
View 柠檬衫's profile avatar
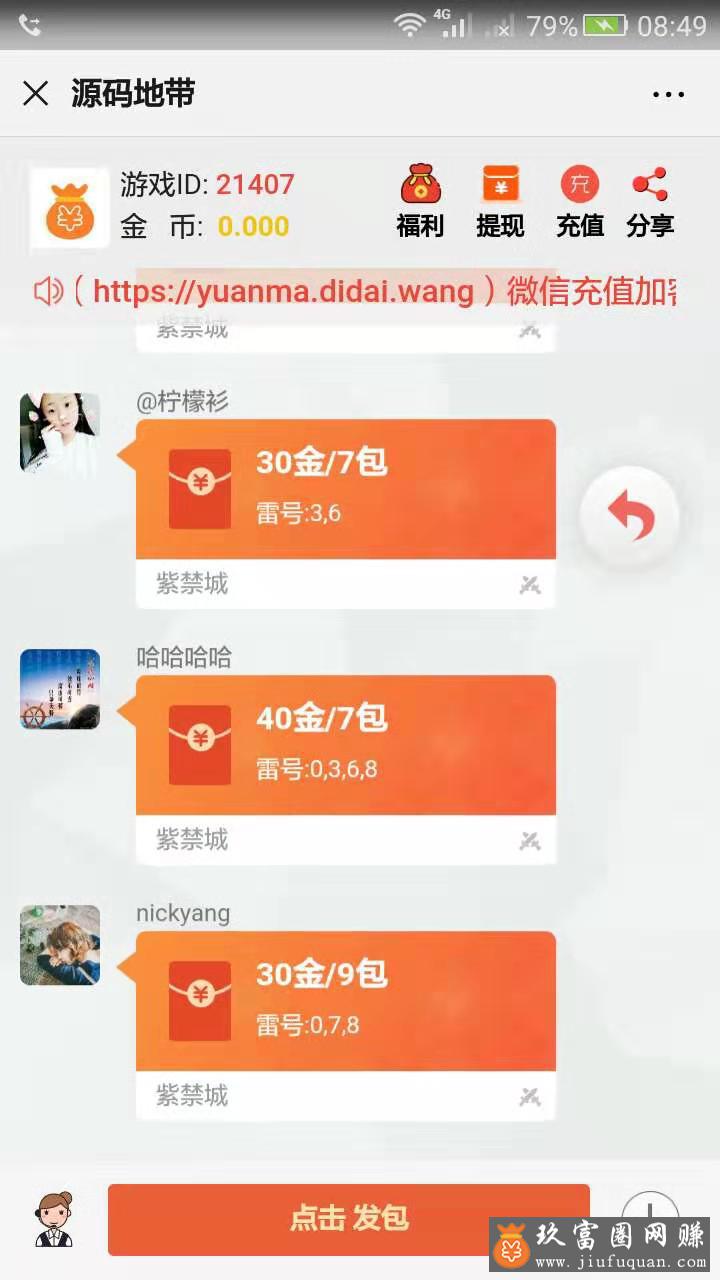(x=60, y=433)
